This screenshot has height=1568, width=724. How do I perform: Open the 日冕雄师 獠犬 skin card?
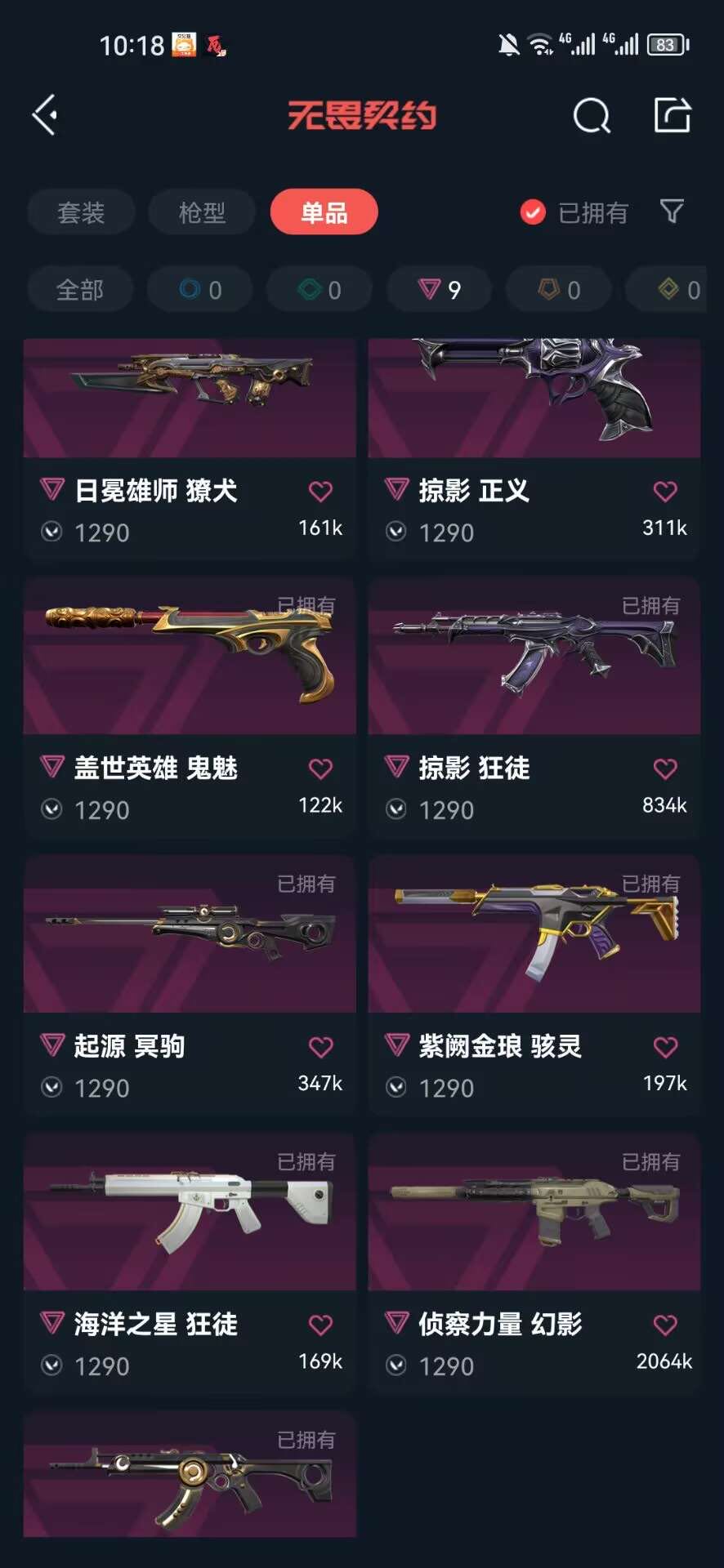(x=190, y=448)
